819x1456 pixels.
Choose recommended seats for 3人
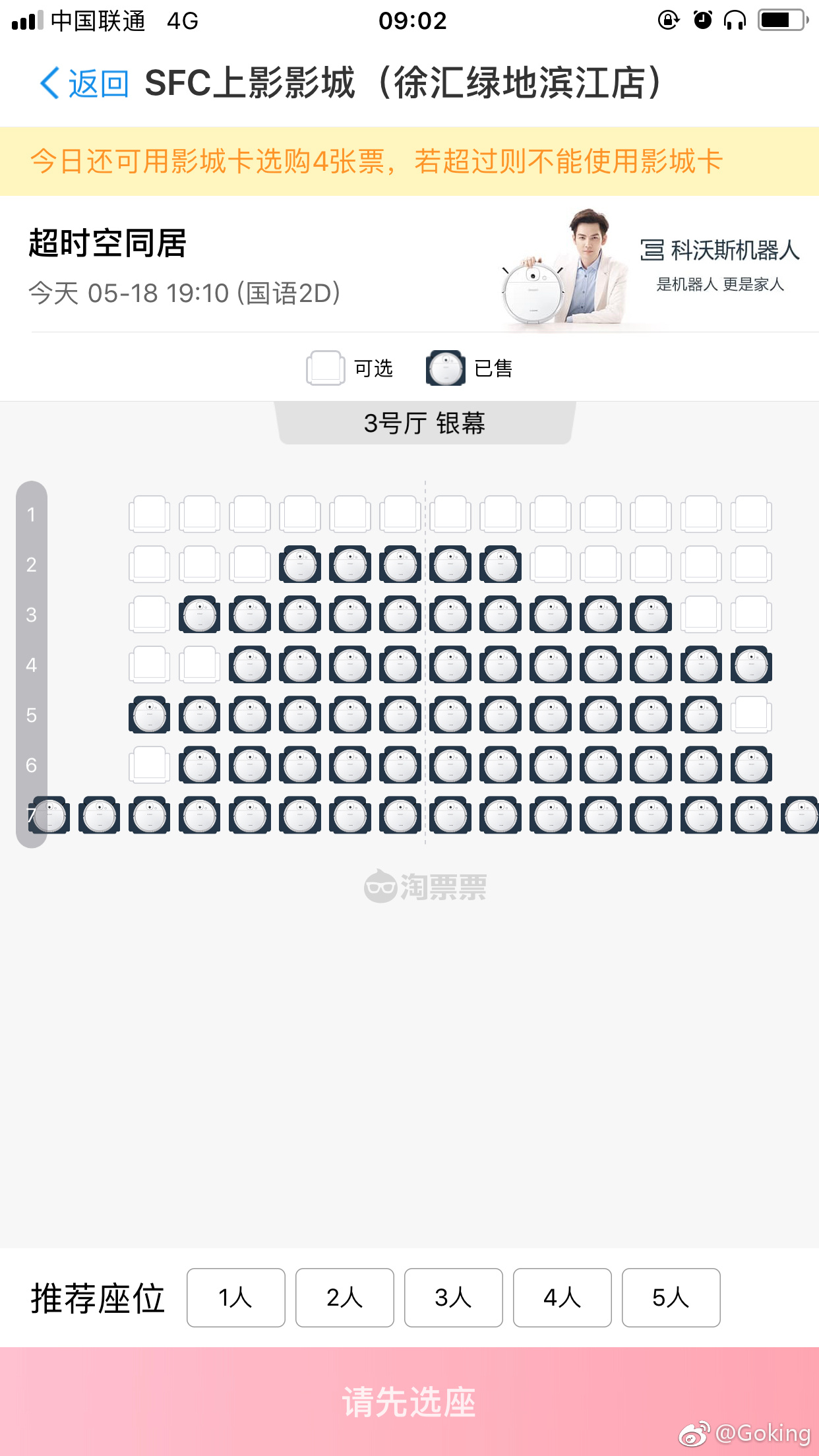click(x=453, y=1298)
